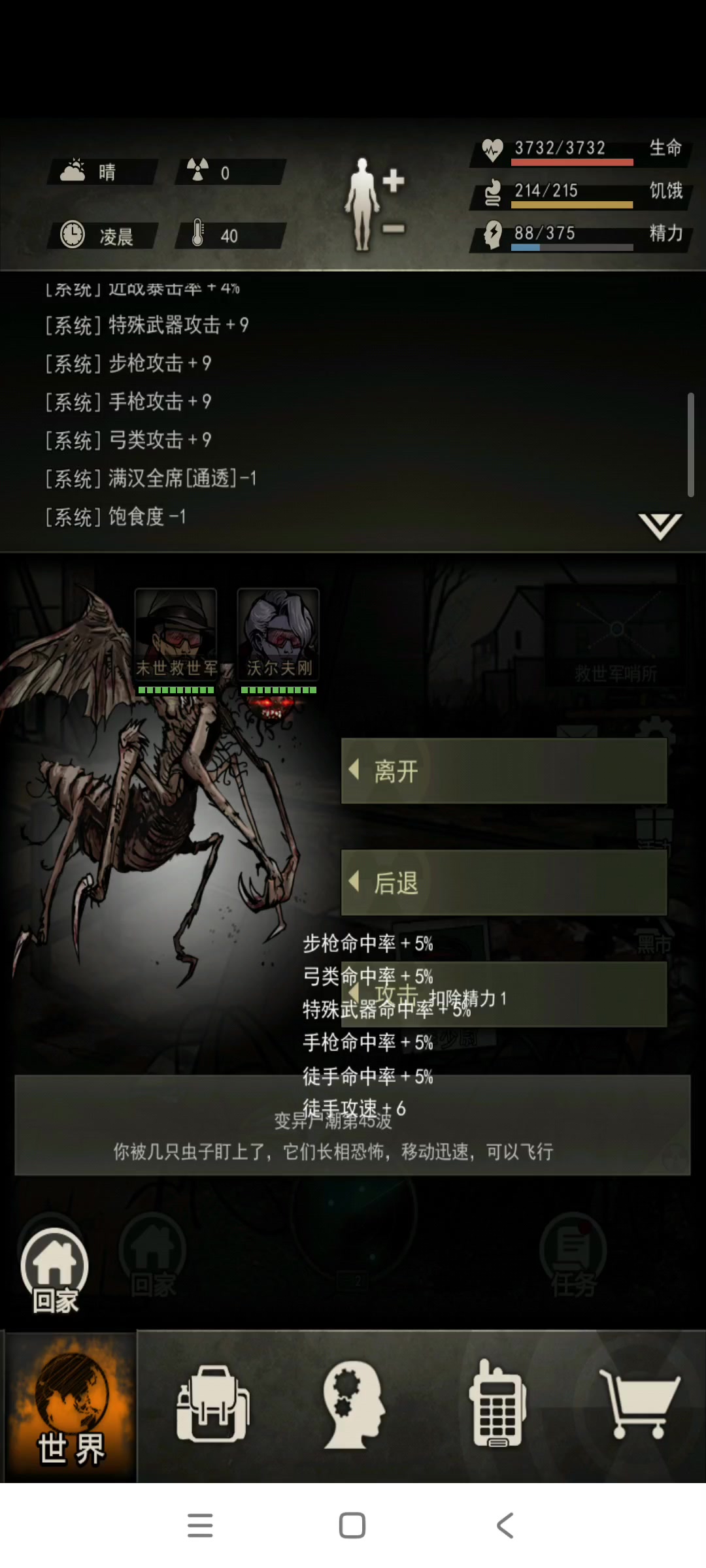Open the backpack inventory tab

pos(212,1403)
